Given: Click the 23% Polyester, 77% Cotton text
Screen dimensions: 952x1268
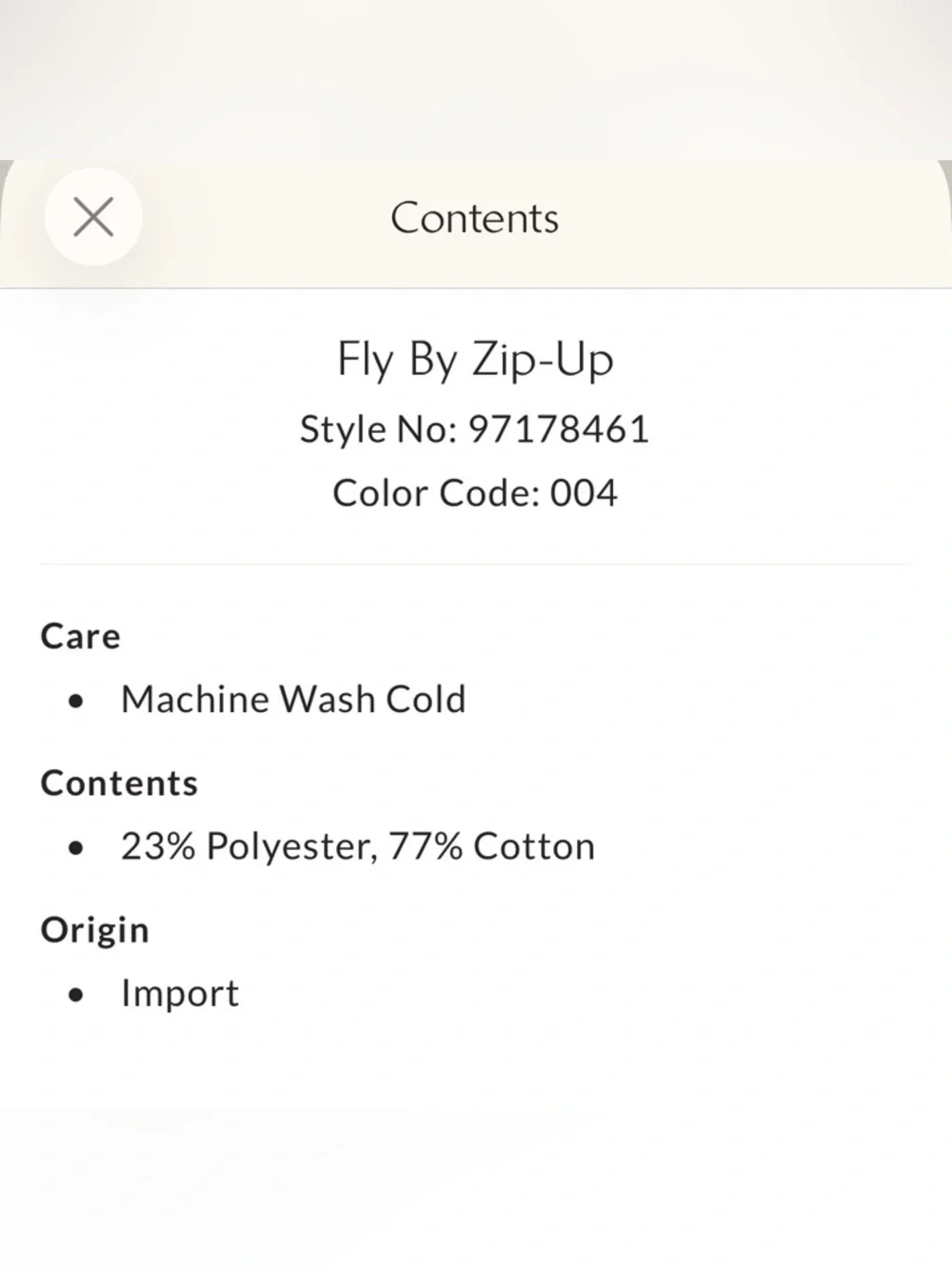Looking at the screenshot, I should point(357,845).
